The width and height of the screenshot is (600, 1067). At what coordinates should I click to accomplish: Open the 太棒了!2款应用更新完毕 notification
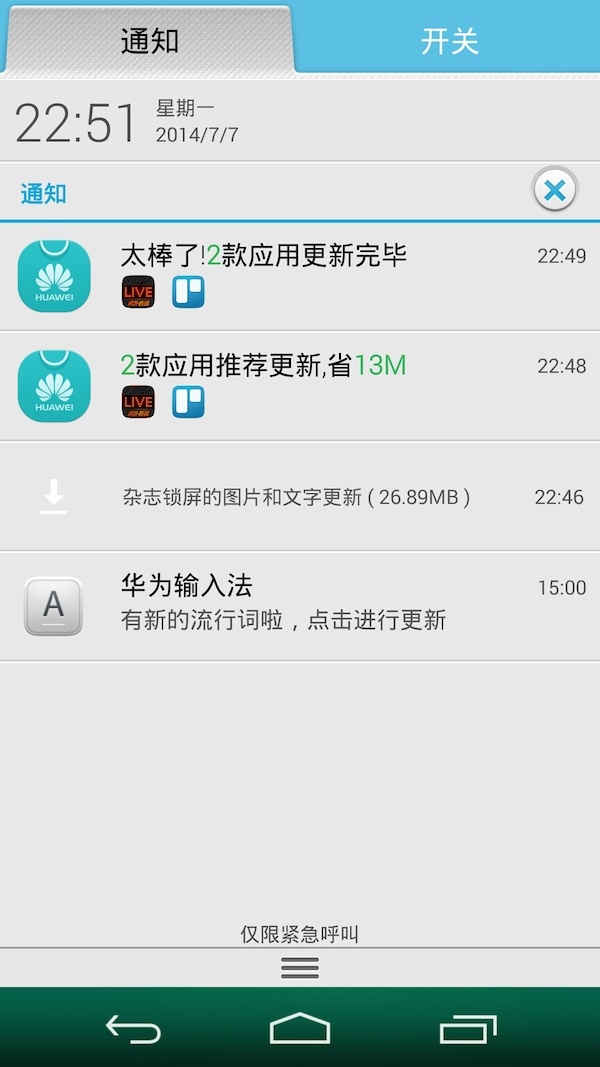tap(300, 276)
